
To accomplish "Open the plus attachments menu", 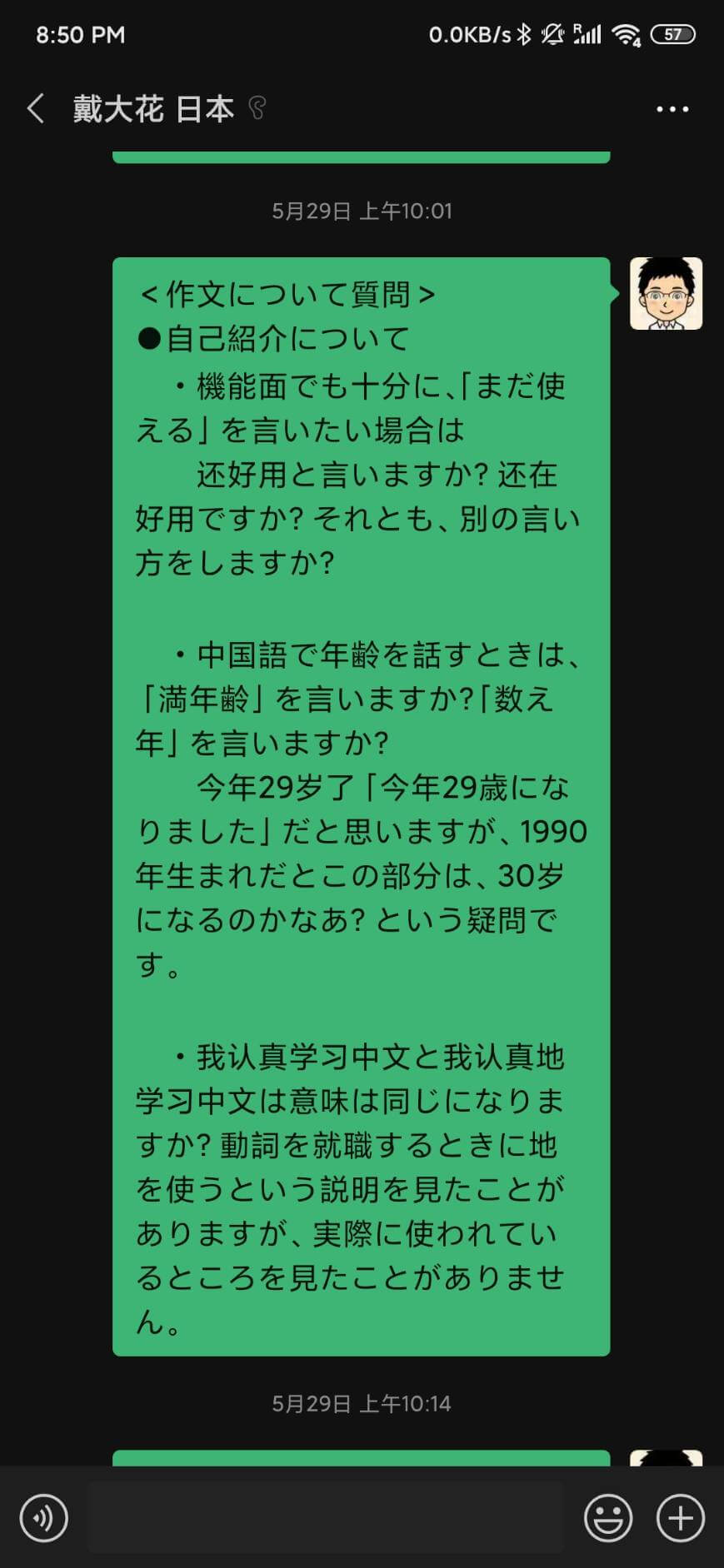I will tap(681, 1518).
